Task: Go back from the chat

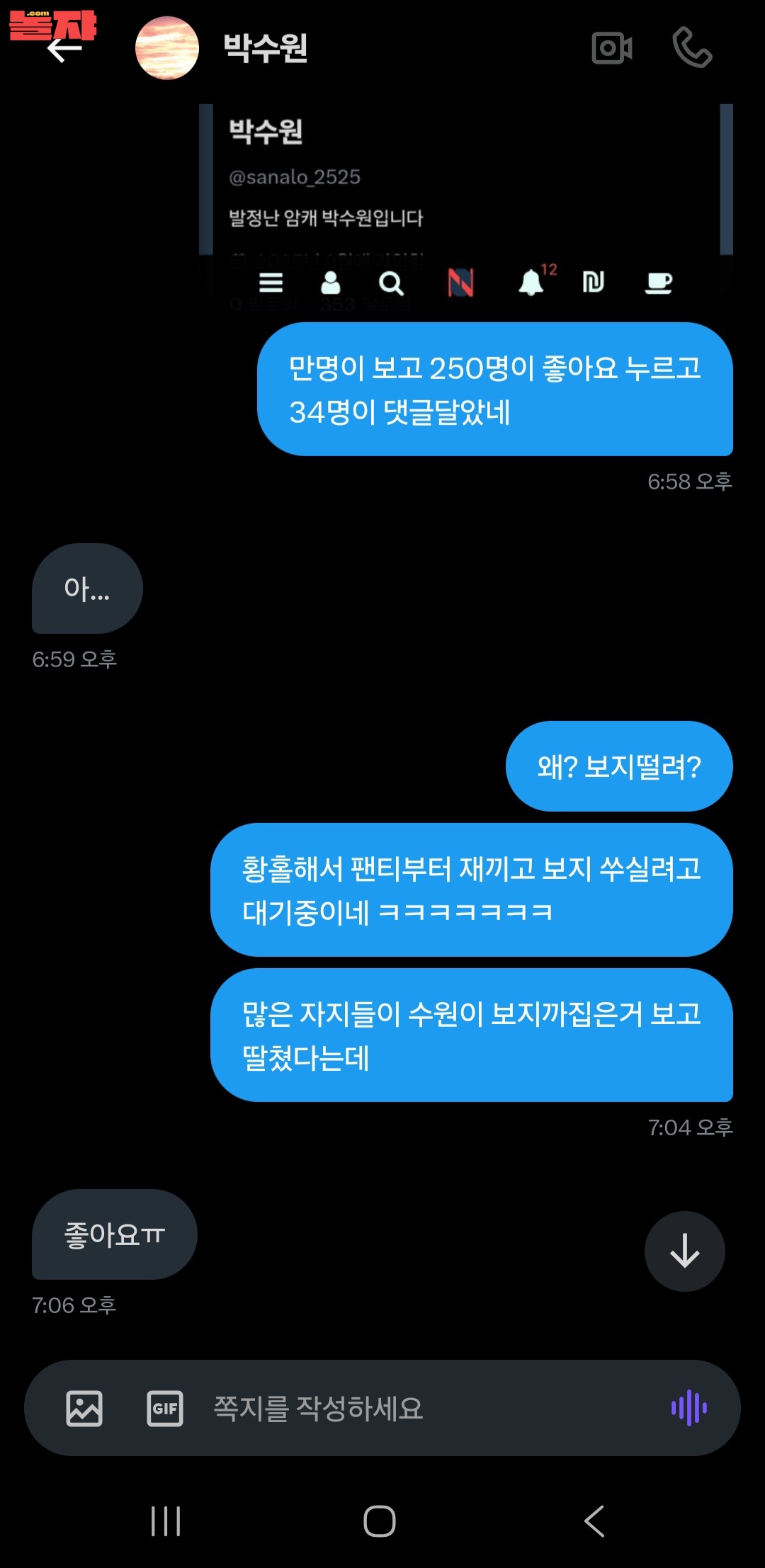Action: (64, 49)
